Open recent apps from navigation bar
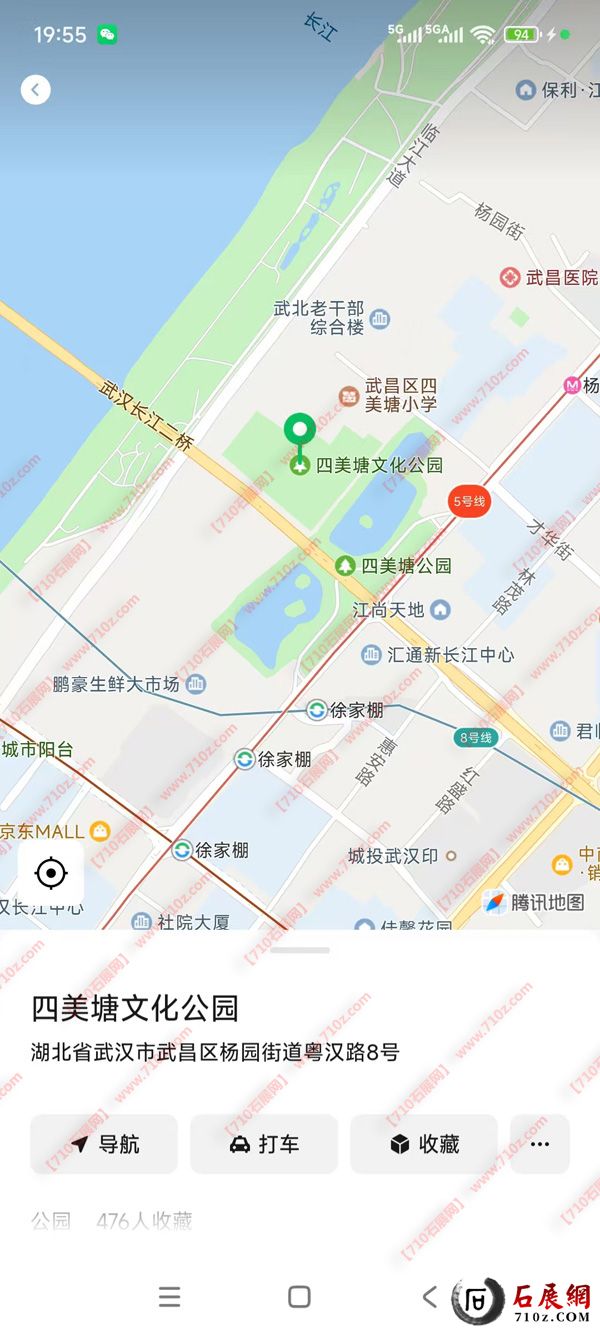This screenshot has height=1333, width=600. pyautogui.click(x=170, y=1297)
